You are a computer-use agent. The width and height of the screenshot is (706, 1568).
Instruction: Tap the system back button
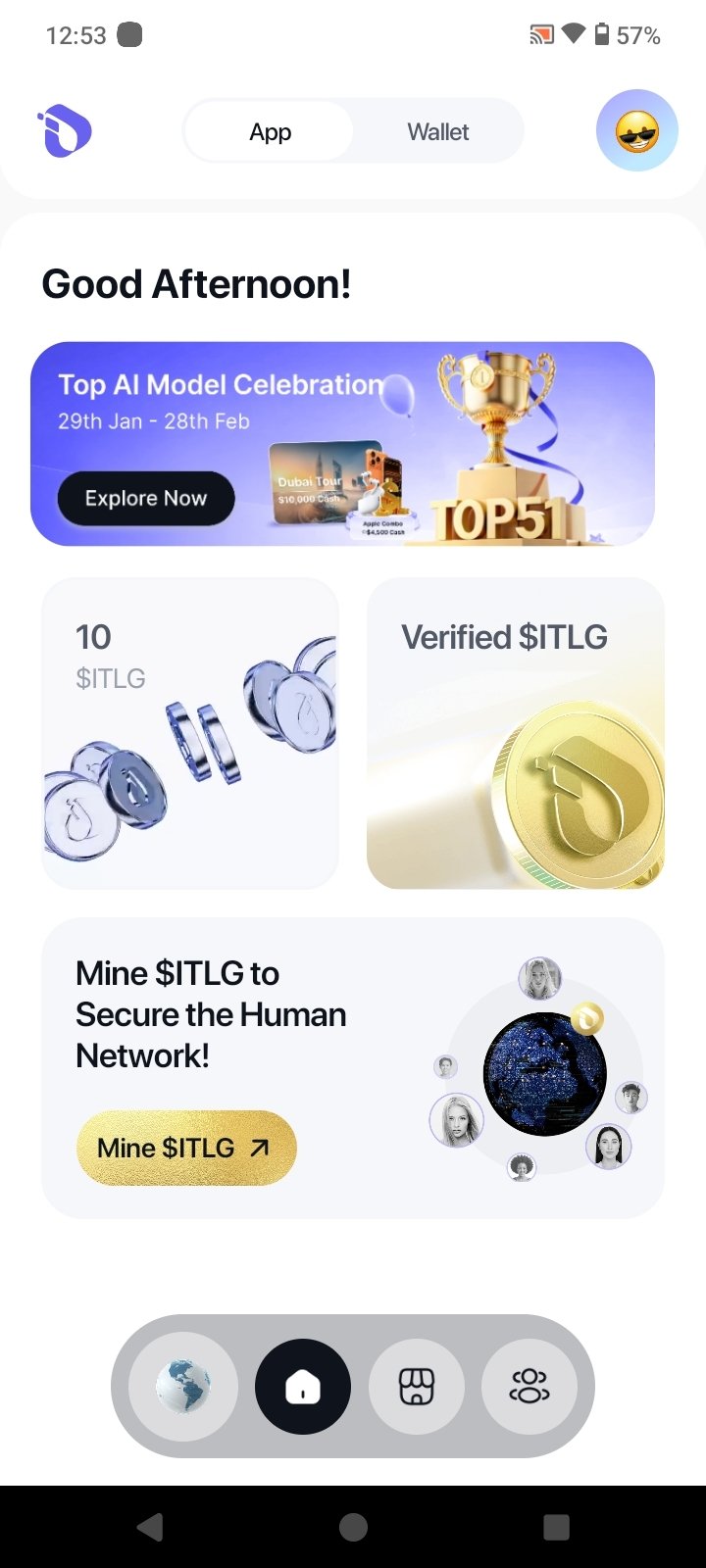[150, 1527]
